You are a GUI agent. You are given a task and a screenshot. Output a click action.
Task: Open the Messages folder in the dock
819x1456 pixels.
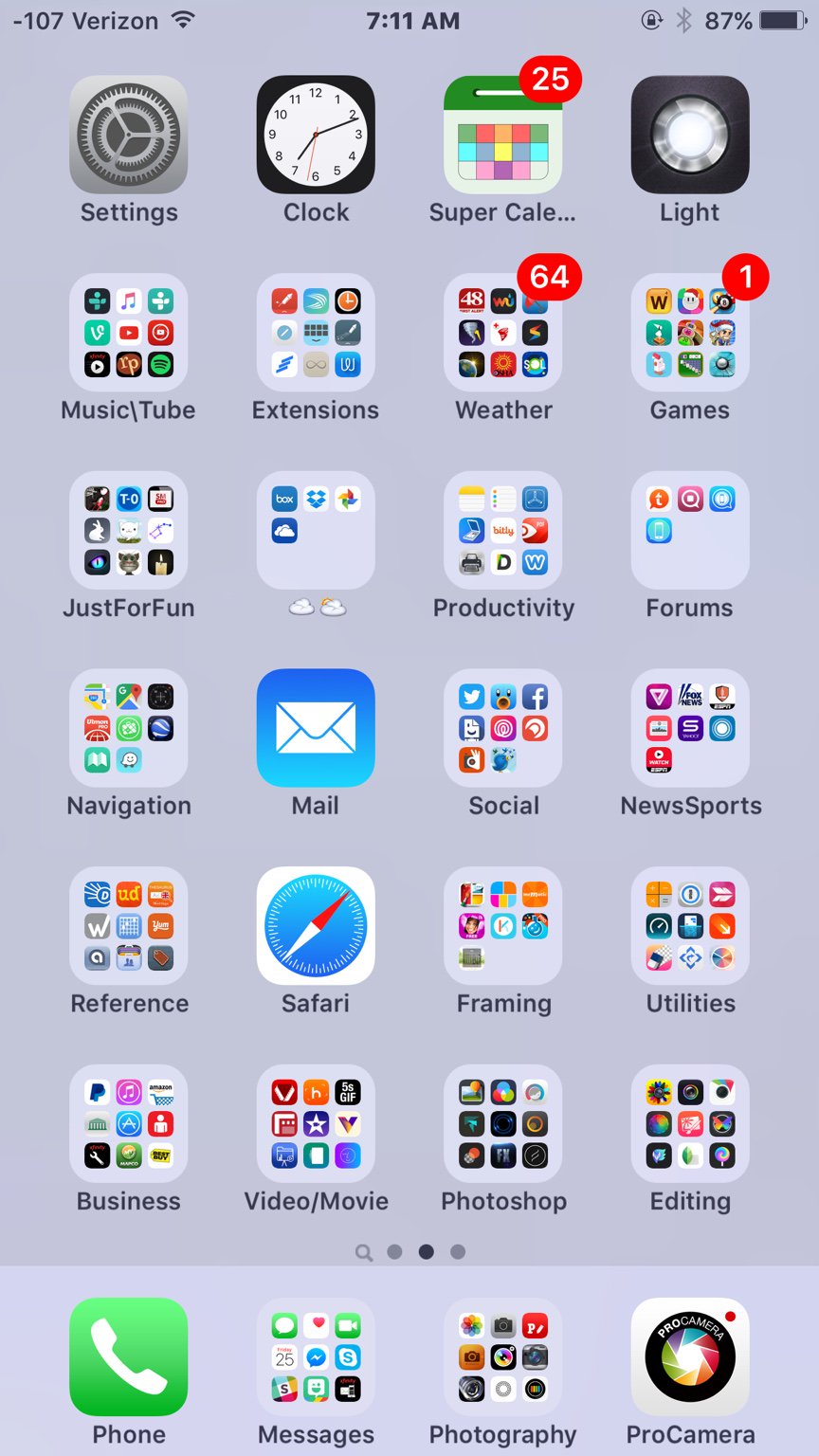coord(316,1357)
